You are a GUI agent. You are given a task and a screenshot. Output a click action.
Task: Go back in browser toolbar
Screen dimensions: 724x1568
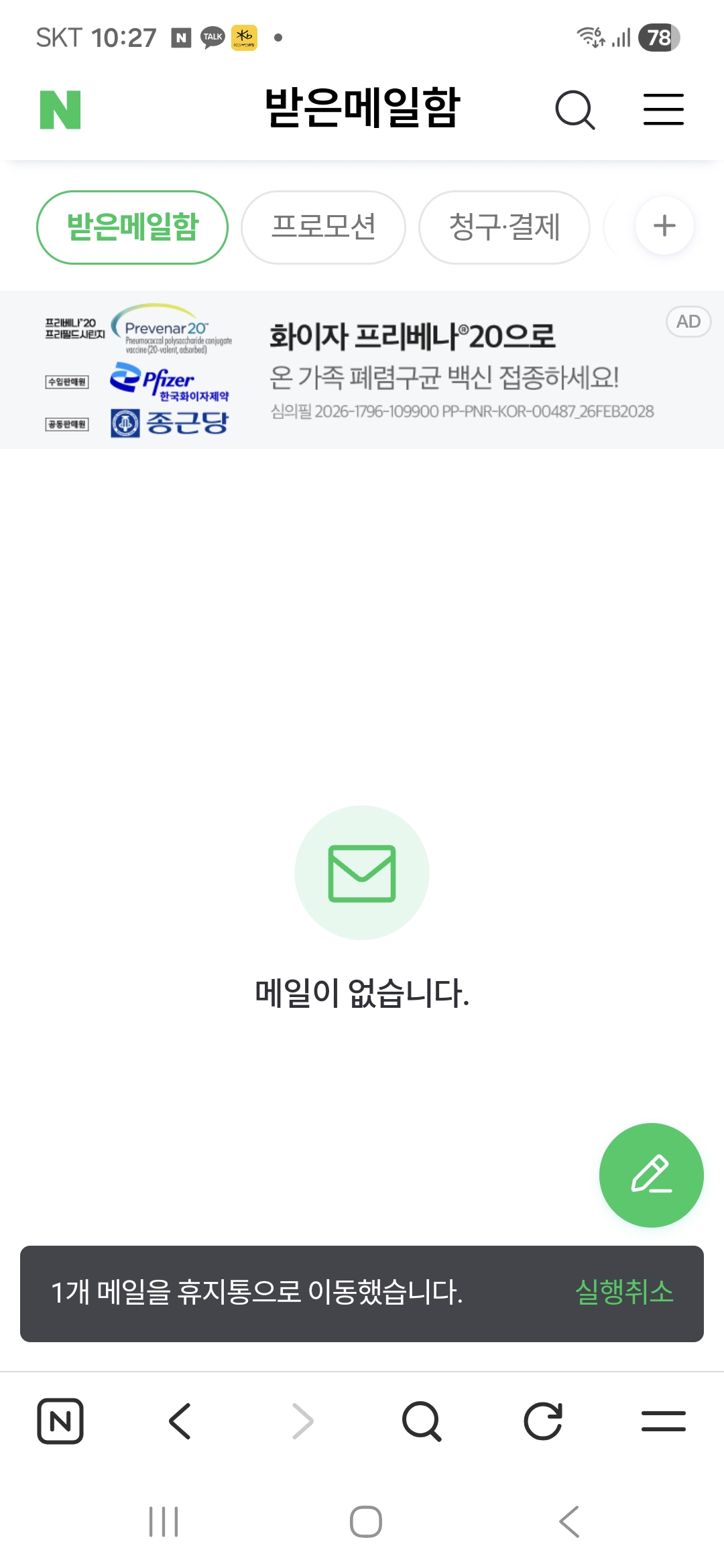(180, 1421)
